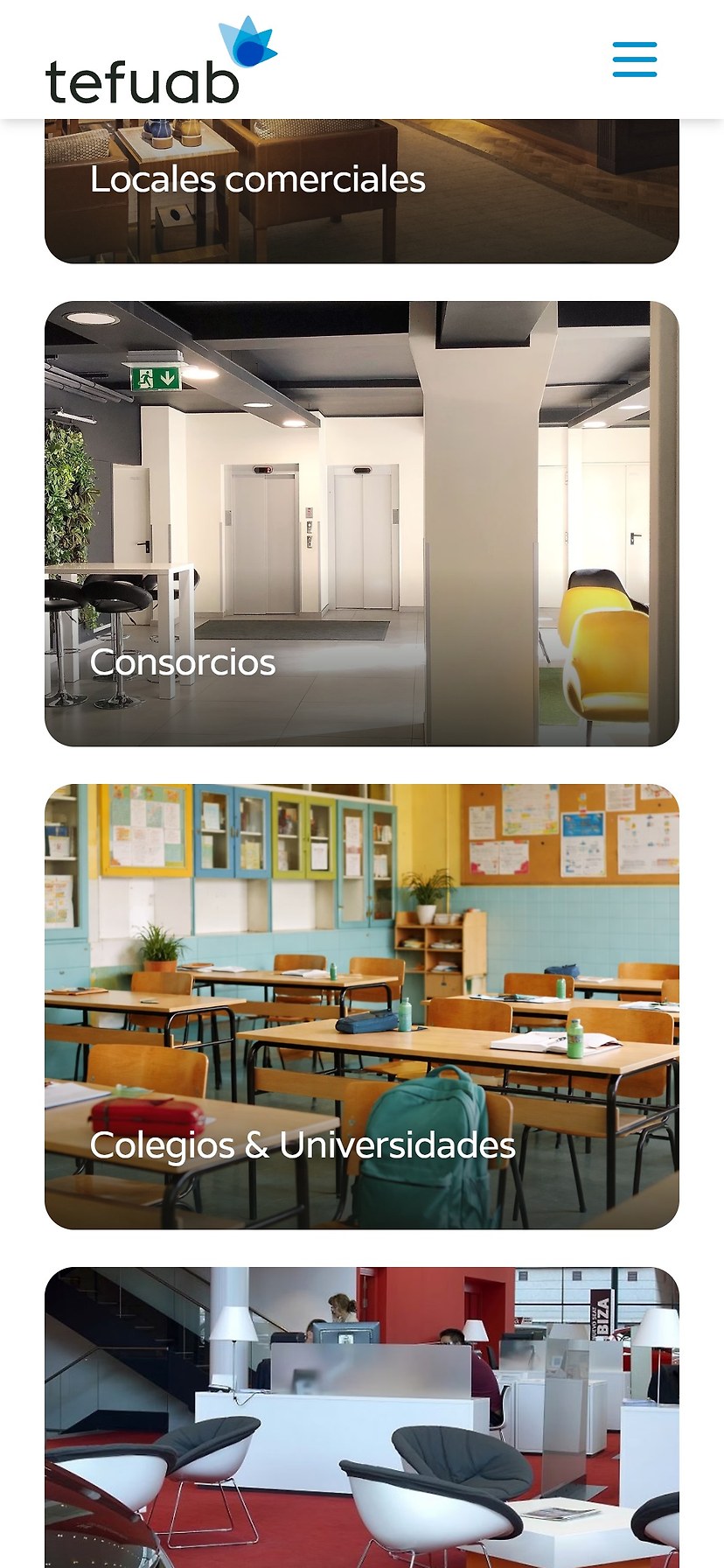Open the card showing the red-carpet office
Screen dimensions: 724x1568
point(362,1417)
